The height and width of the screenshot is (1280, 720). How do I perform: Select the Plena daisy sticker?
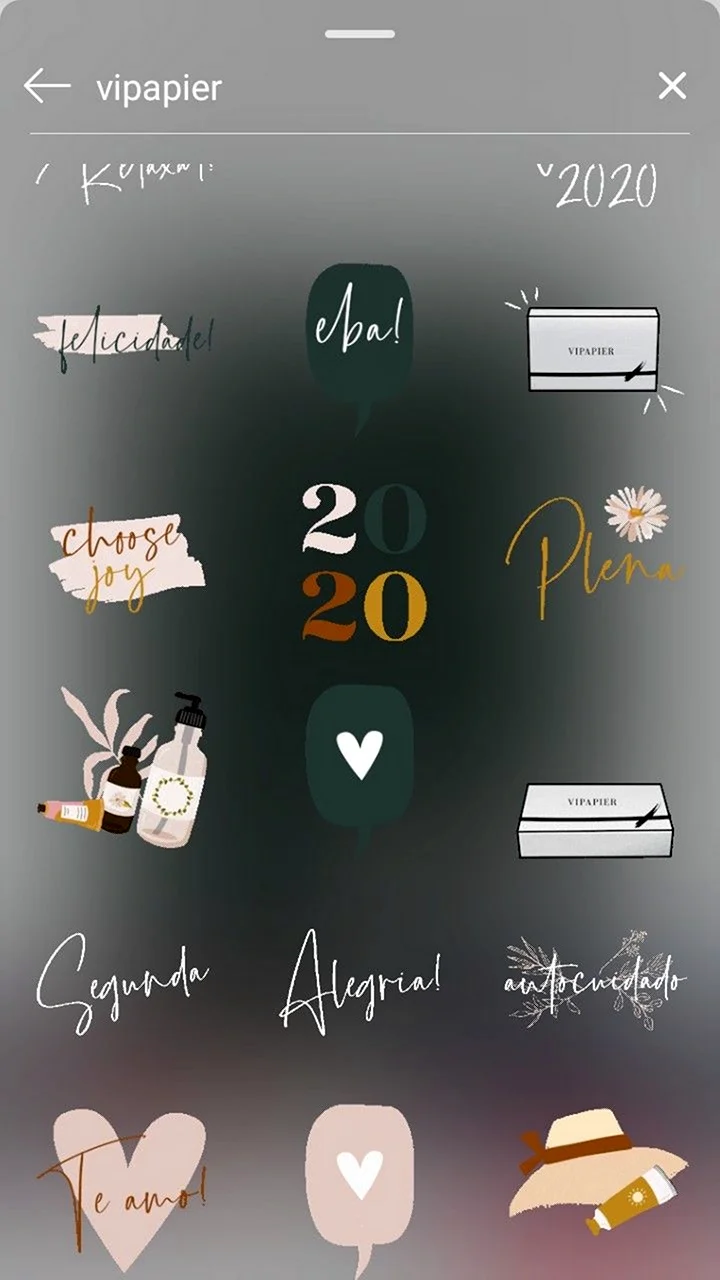click(594, 553)
